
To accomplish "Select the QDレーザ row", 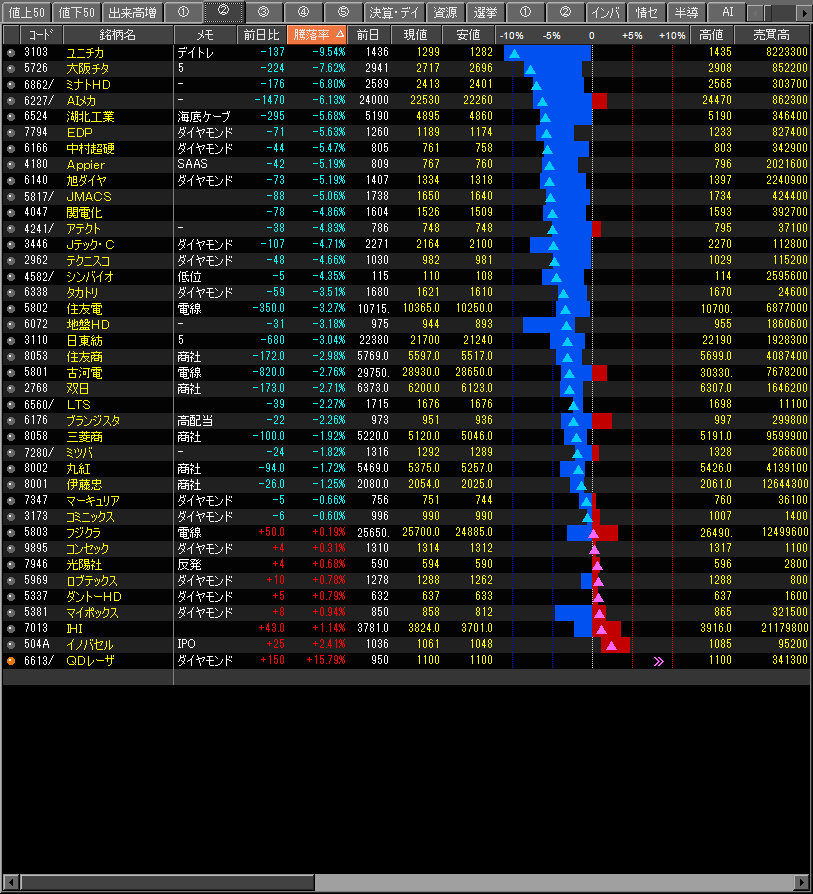I will [x=91, y=660].
